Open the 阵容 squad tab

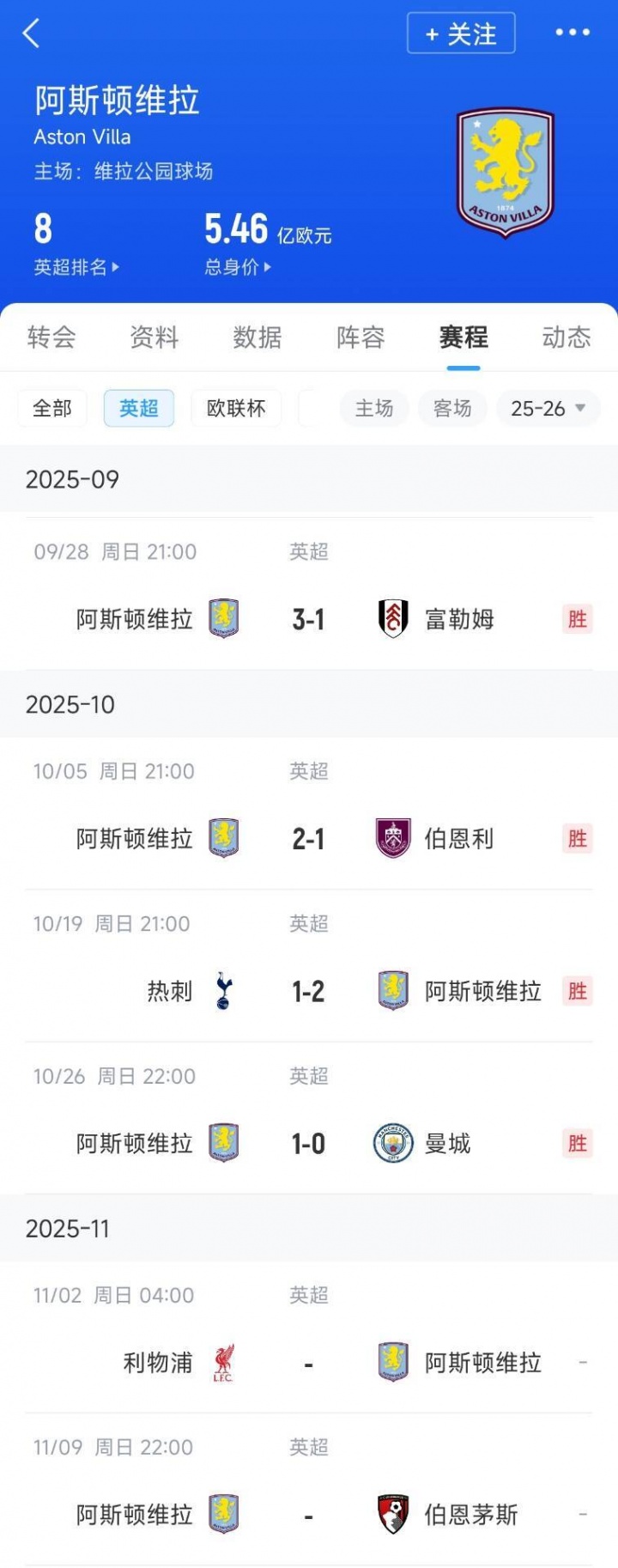pyautogui.click(x=360, y=337)
